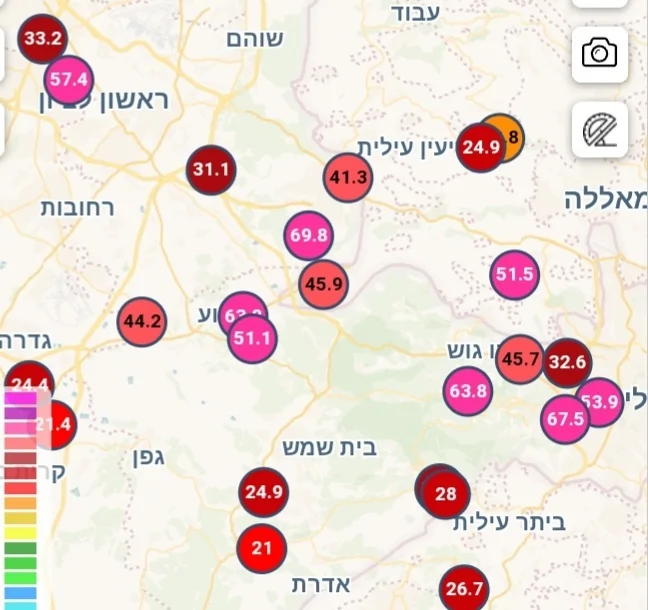Open the 57.4 pink marker
The image size is (648, 610).
pyautogui.click(x=69, y=78)
